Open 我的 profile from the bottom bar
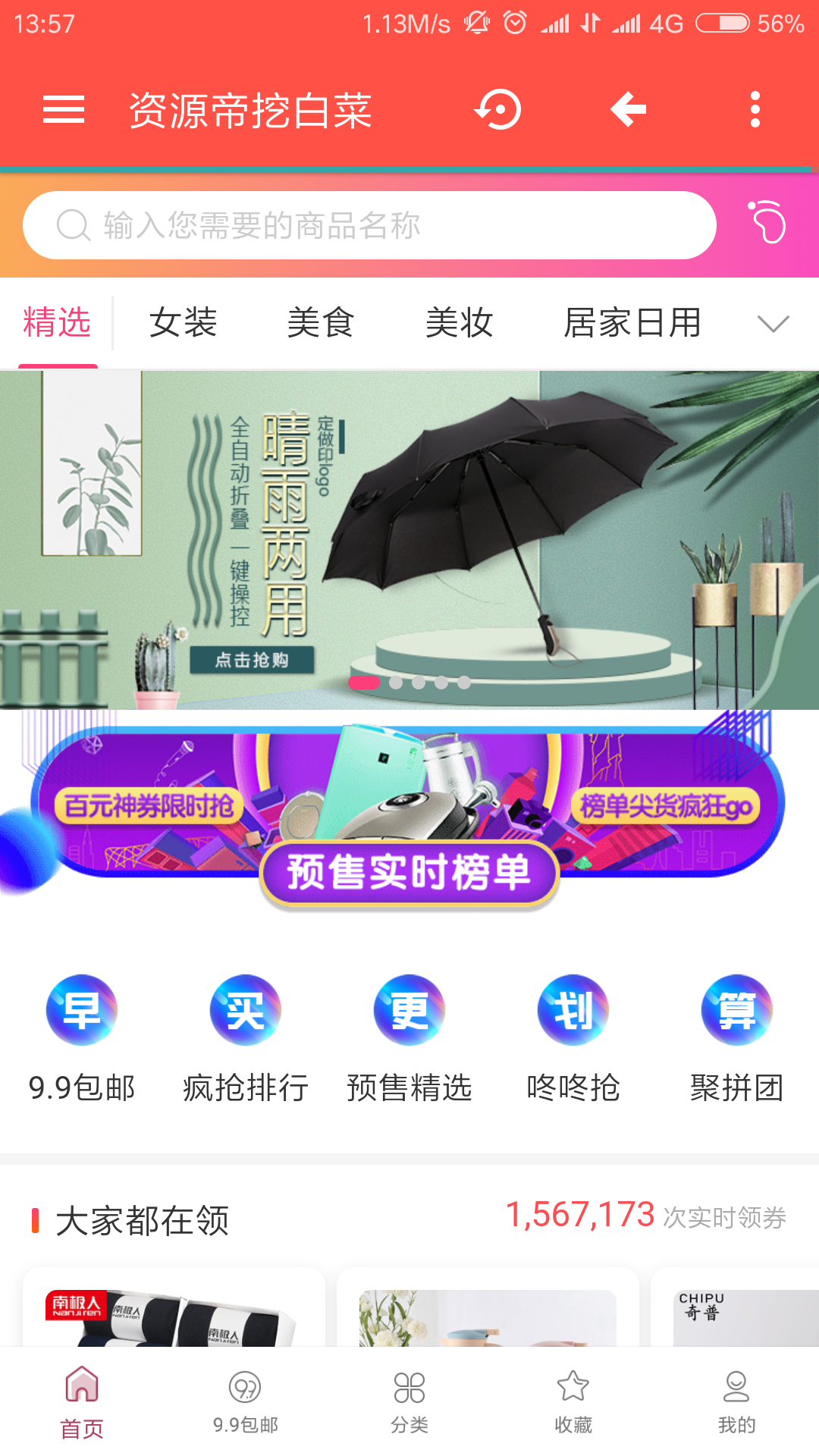 click(x=737, y=1407)
